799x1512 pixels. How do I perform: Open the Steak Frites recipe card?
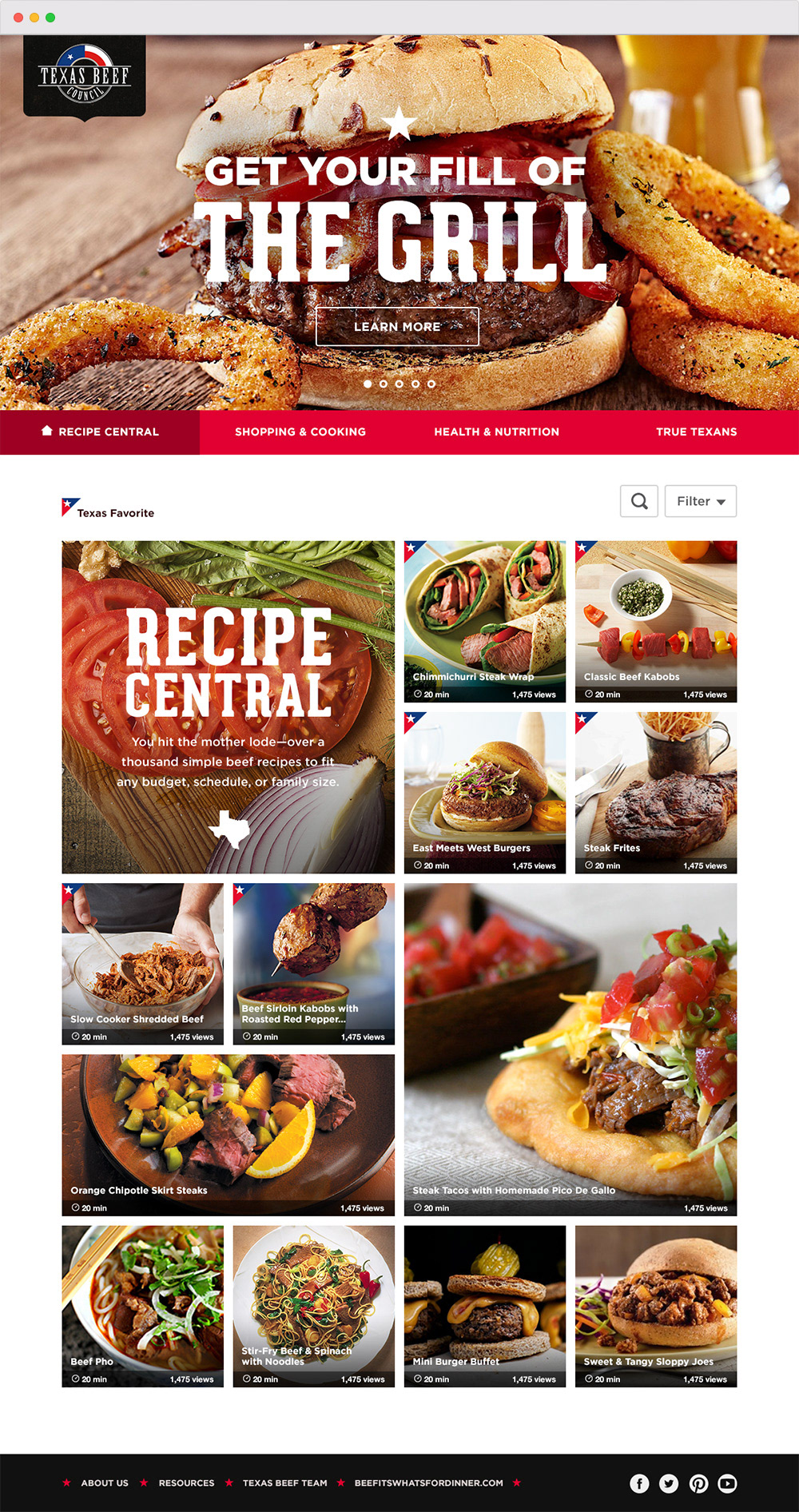[655, 792]
